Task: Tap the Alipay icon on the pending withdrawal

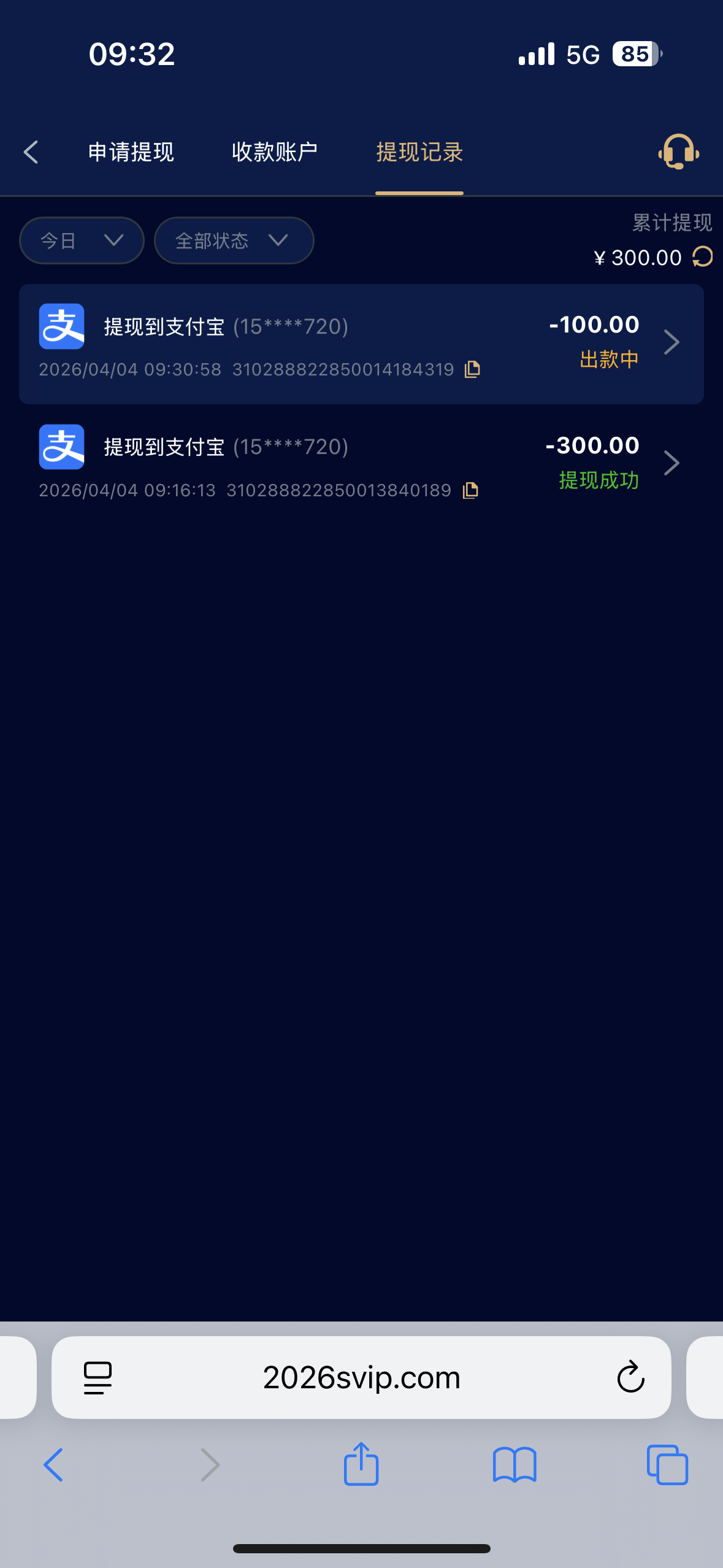Action: click(x=61, y=326)
